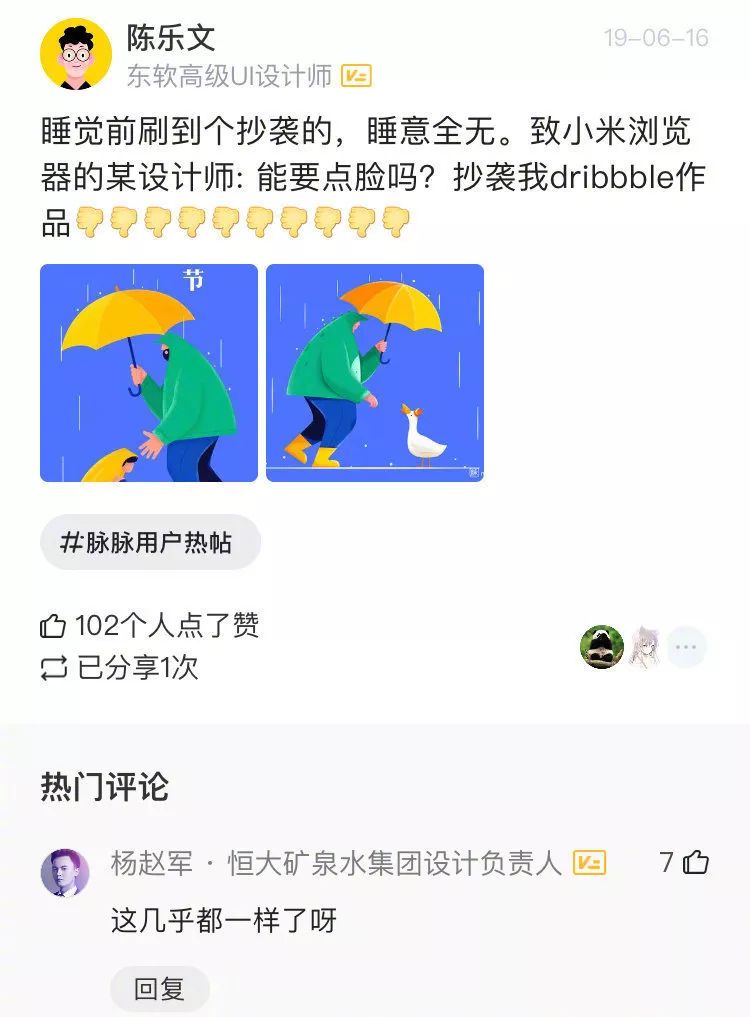Share this post via the repost icon

[53, 669]
